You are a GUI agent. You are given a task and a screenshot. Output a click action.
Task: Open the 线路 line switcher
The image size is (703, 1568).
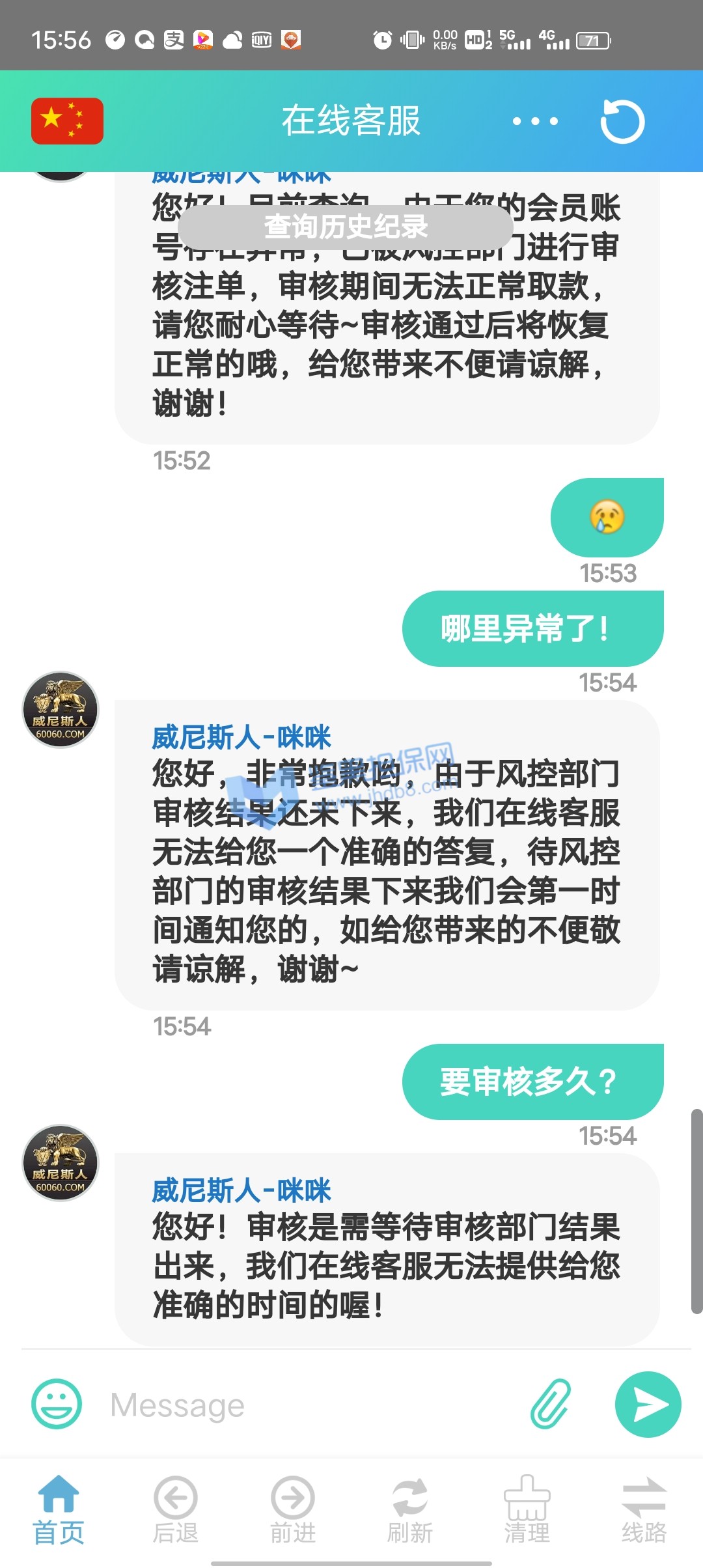click(644, 1509)
